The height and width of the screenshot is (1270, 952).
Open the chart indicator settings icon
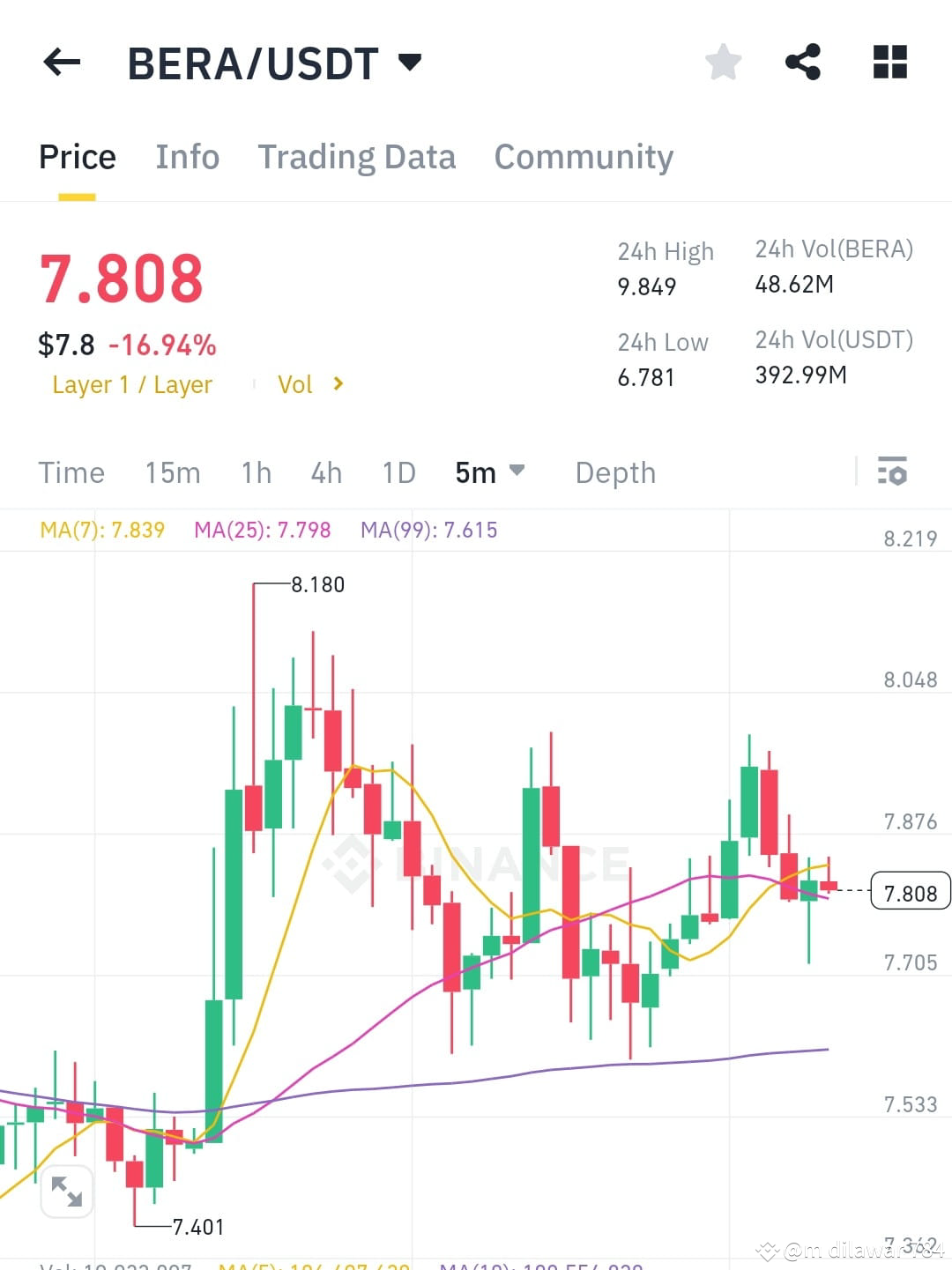(x=893, y=472)
